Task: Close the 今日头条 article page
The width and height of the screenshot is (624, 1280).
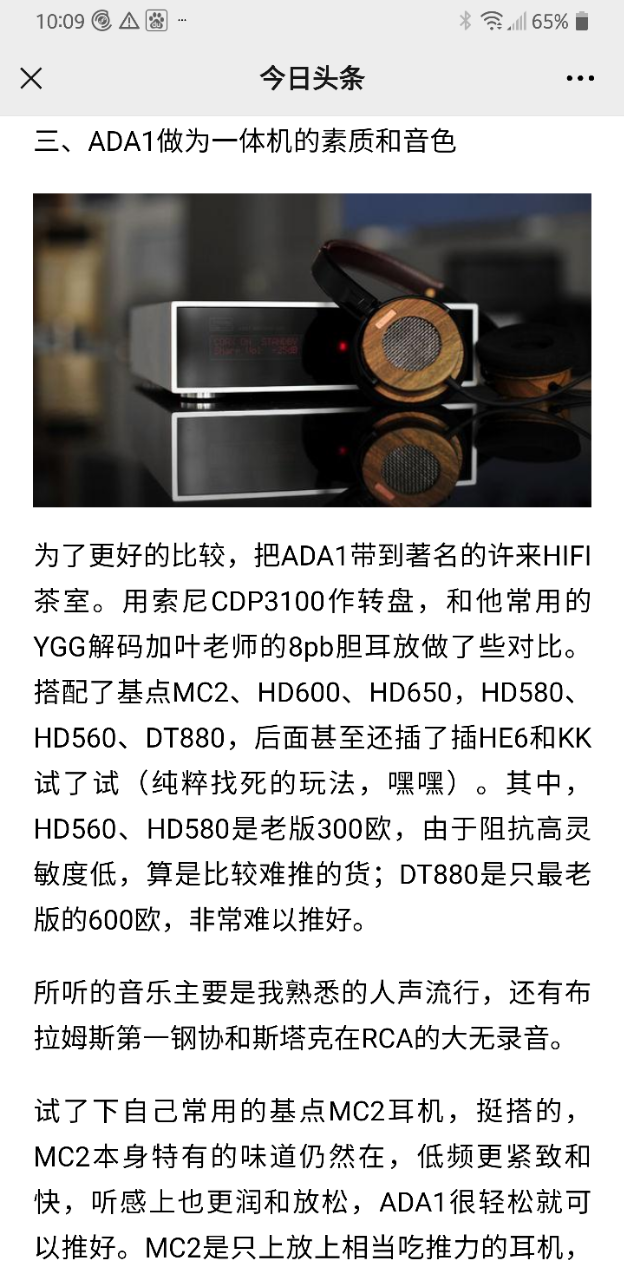Action: tap(32, 79)
